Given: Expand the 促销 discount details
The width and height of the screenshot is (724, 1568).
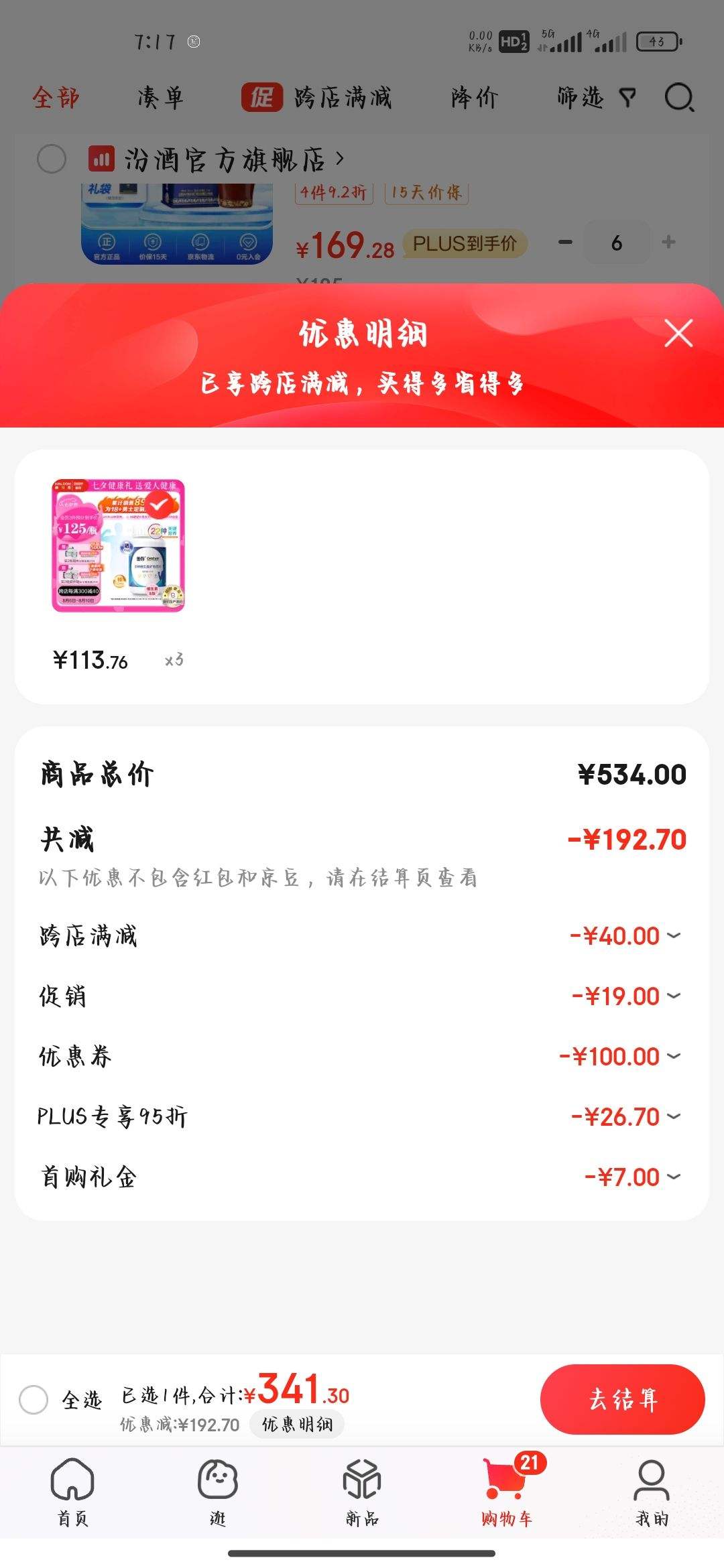Looking at the screenshot, I should pyautogui.click(x=673, y=996).
